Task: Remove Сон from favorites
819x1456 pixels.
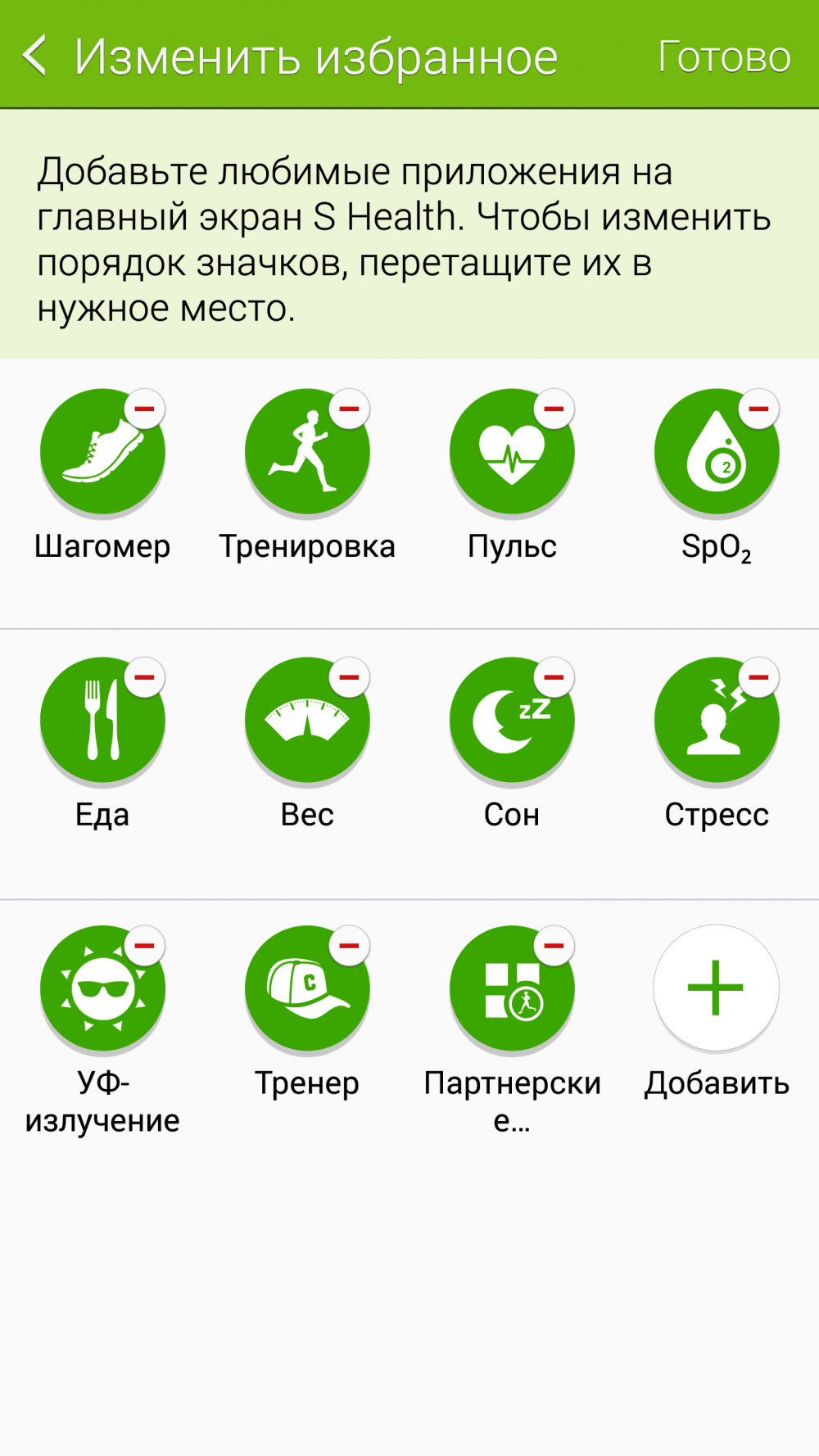Action: click(x=554, y=677)
